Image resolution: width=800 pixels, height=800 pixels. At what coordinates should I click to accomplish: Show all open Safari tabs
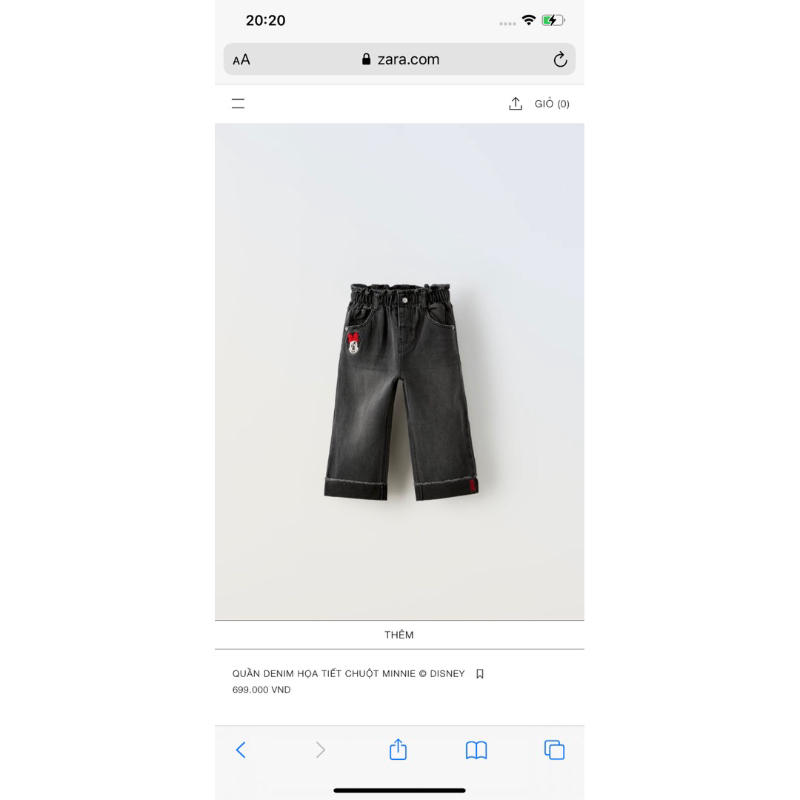pyautogui.click(x=554, y=750)
